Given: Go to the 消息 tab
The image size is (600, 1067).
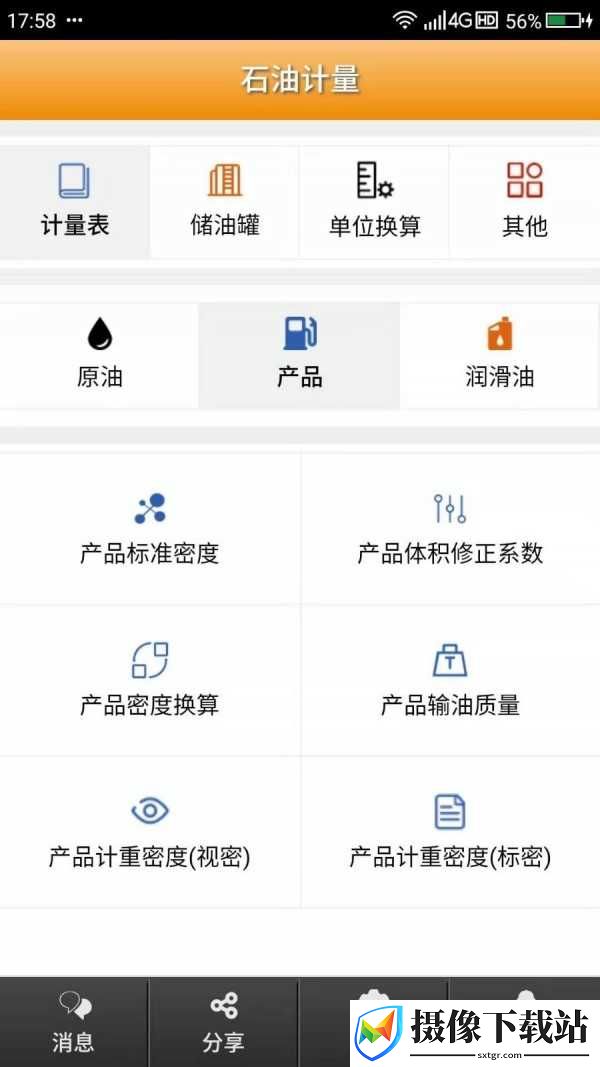Looking at the screenshot, I should [x=73, y=1022].
